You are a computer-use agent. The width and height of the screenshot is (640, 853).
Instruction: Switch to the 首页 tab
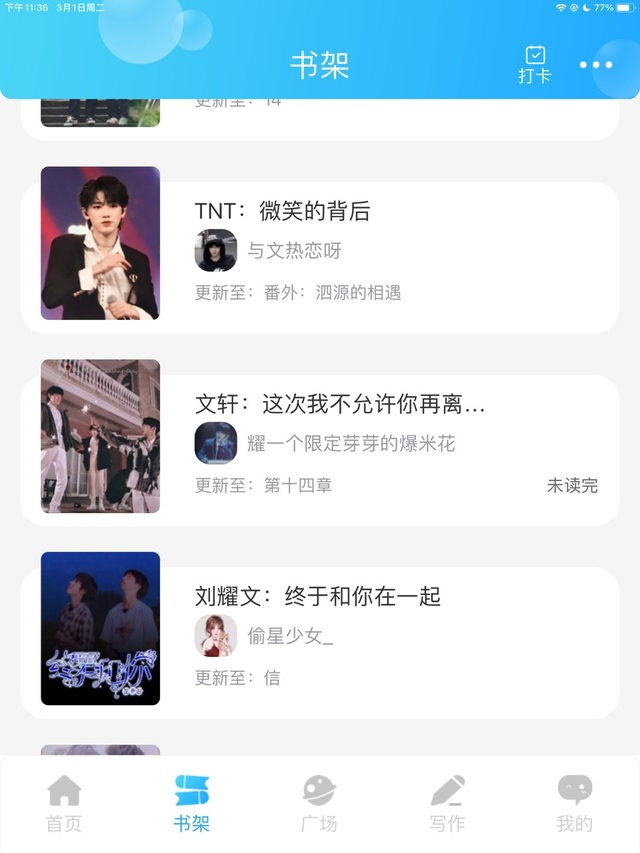[64, 803]
